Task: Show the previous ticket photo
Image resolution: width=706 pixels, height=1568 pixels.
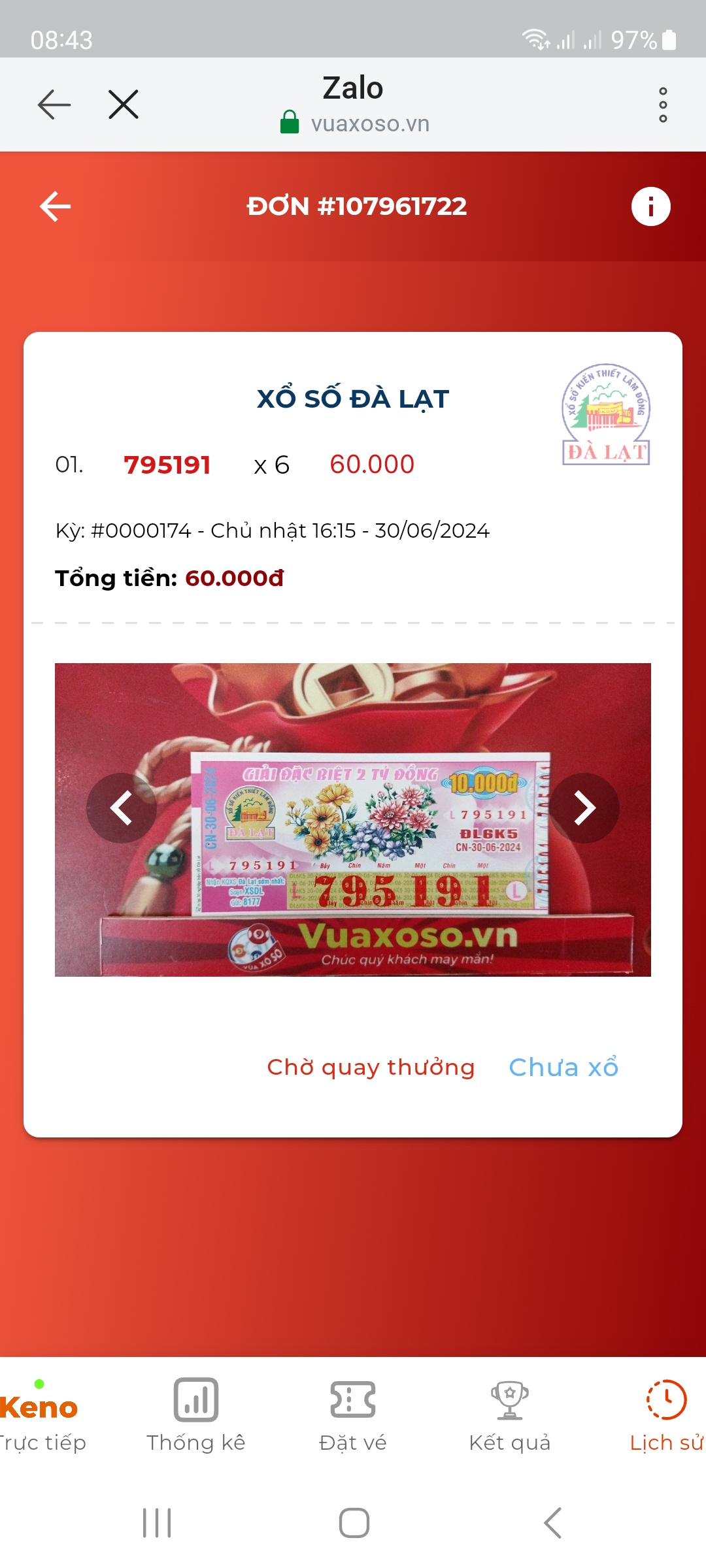Action: click(x=122, y=808)
